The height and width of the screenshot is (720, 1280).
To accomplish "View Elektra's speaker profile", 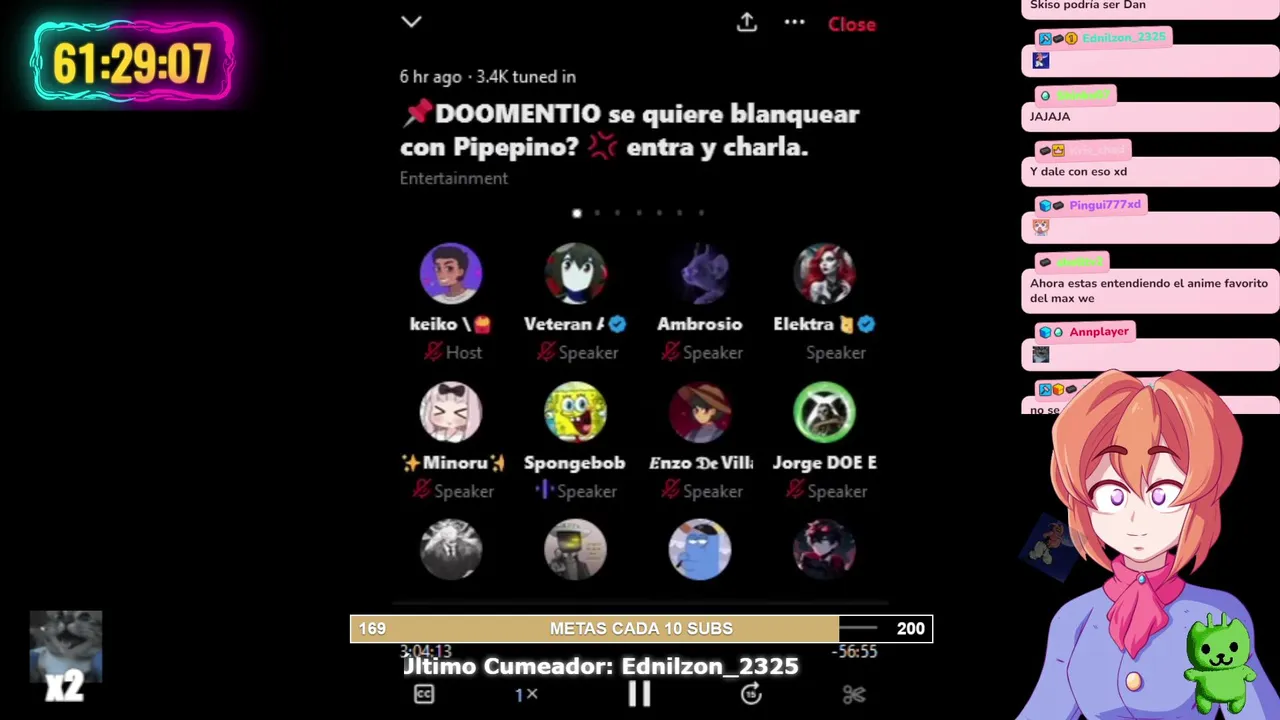I will click(824, 273).
